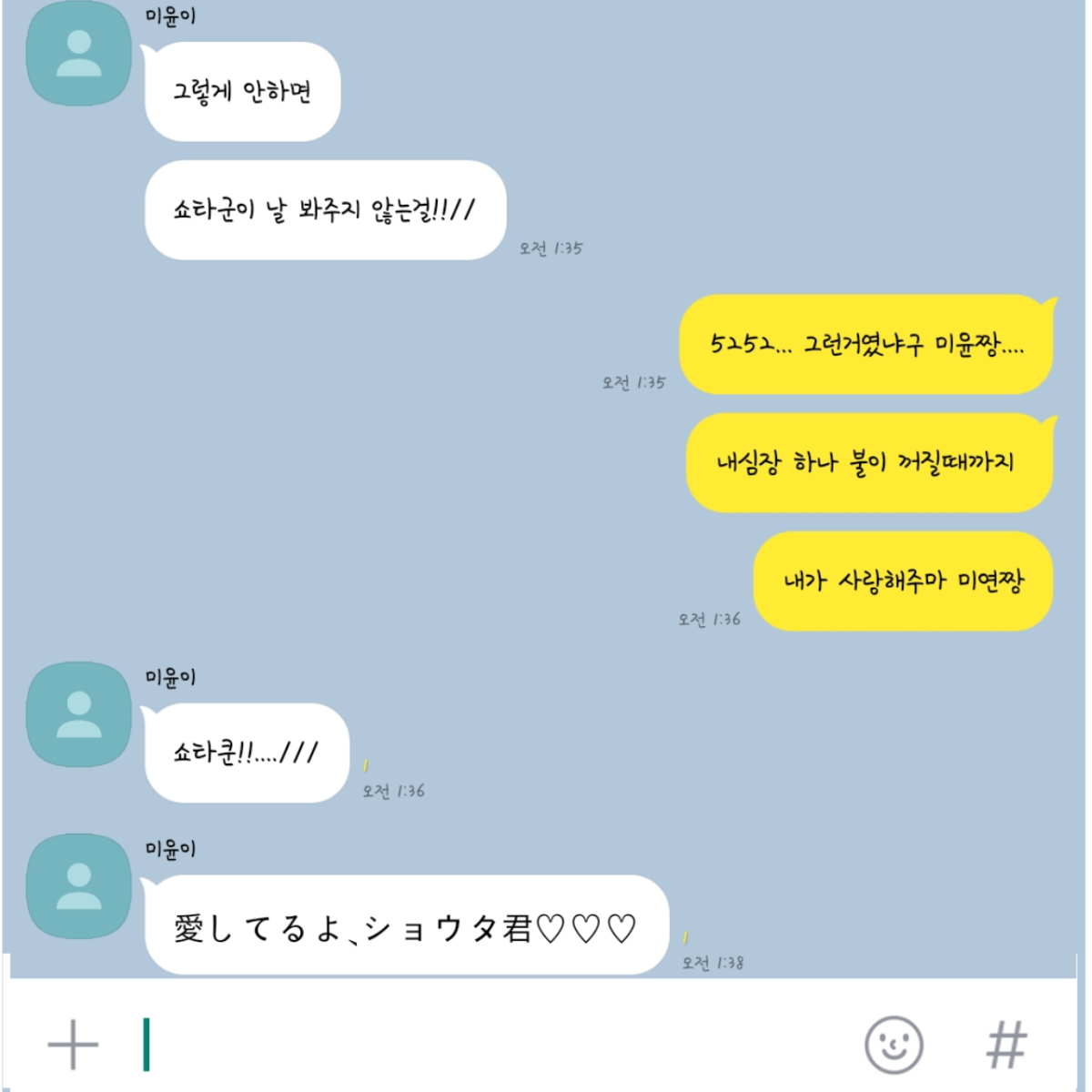Tap 미윤이's avatar beside the Japanese message
Image resolution: width=1092 pixels, height=1092 pixels.
[x=79, y=886]
